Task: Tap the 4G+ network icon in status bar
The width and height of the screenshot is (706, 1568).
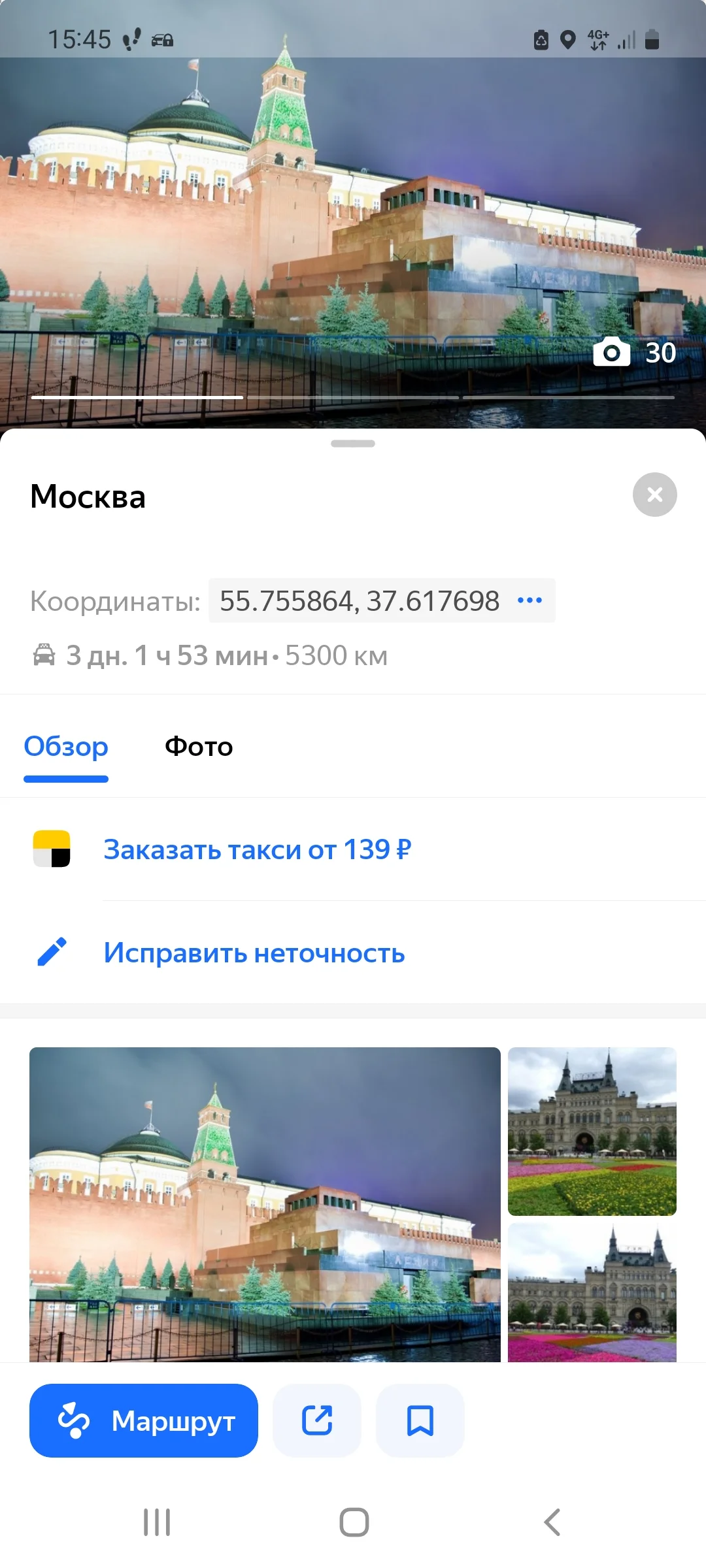Action: coord(599,39)
